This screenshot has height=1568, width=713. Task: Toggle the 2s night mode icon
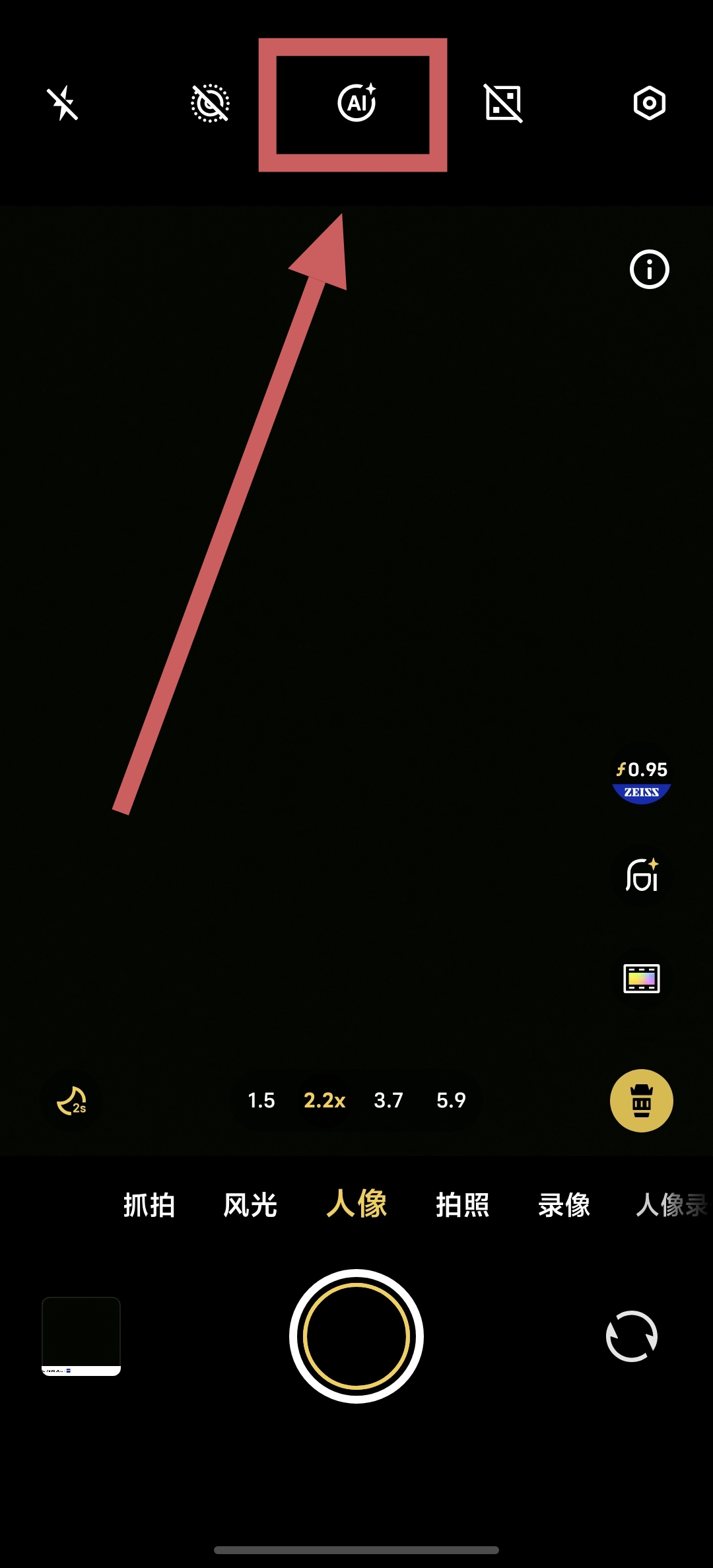point(71,1101)
